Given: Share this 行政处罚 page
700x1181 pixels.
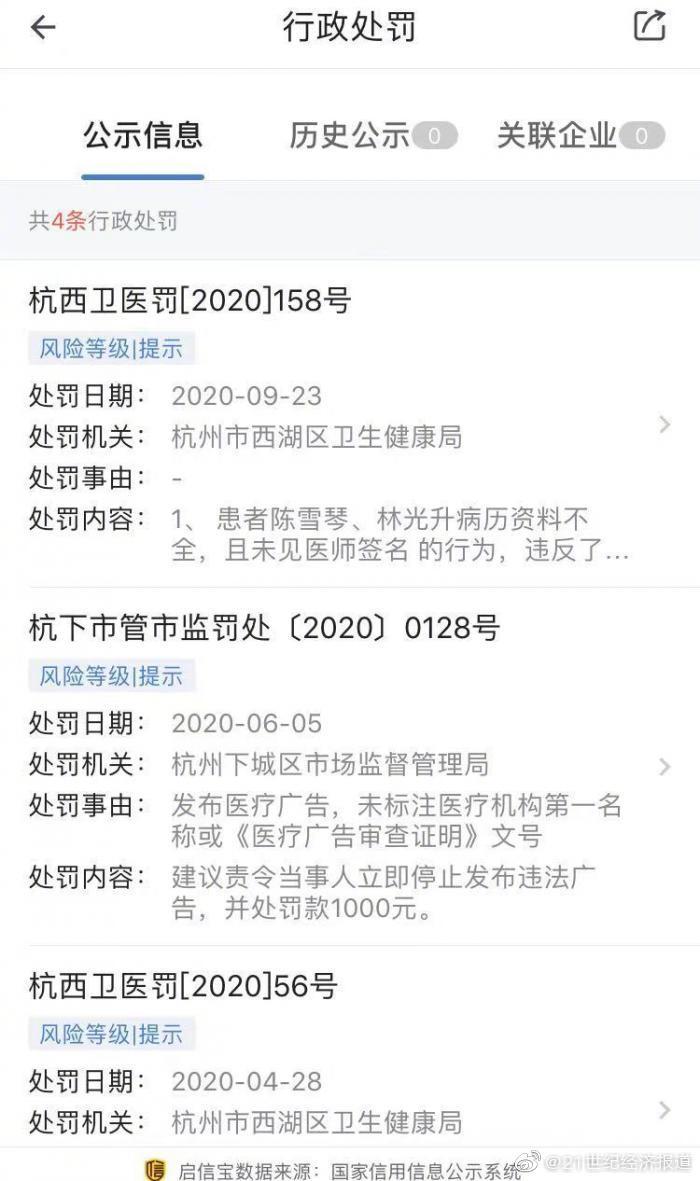Looking at the screenshot, I should pos(650,27).
